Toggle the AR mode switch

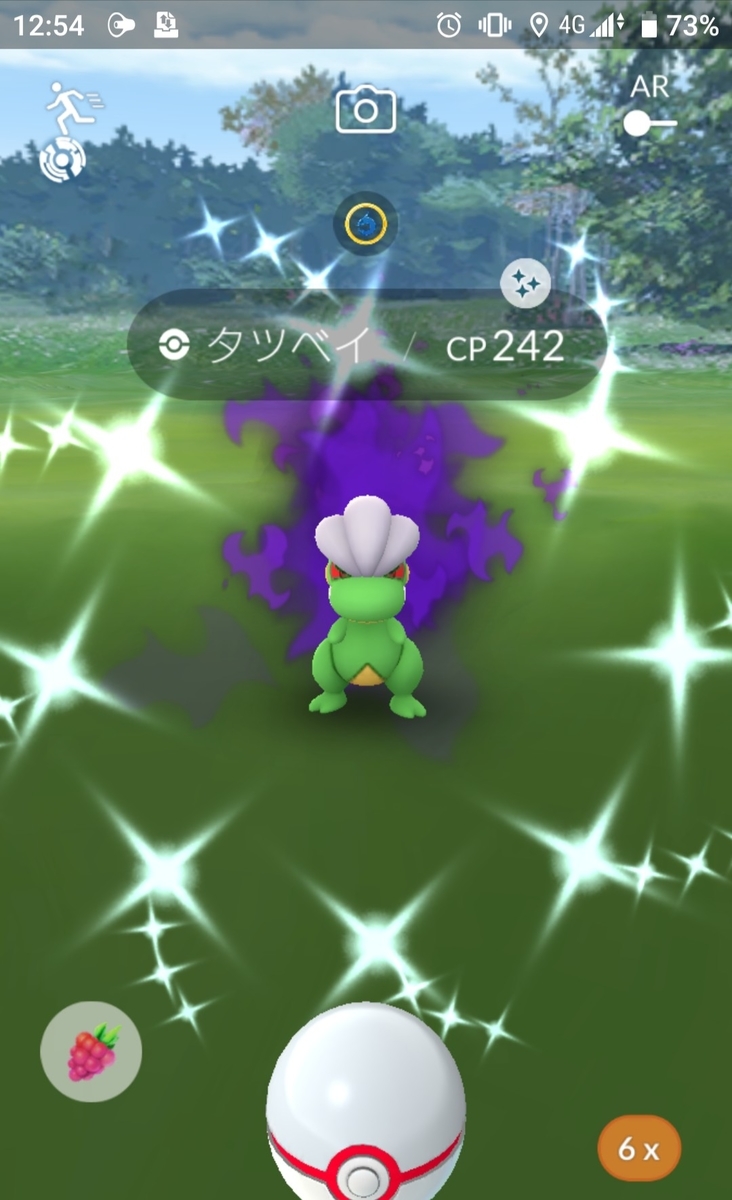649,122
